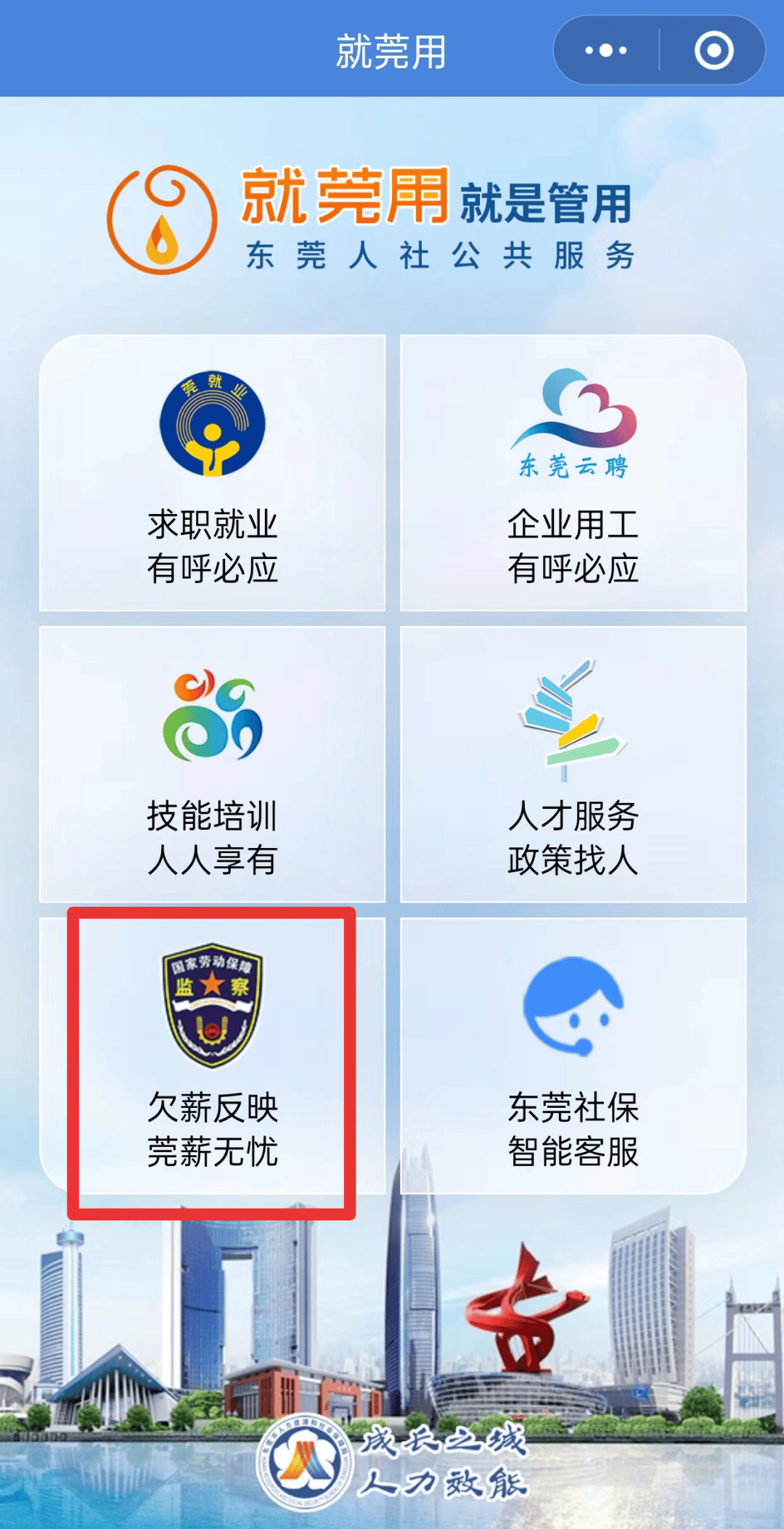Open the 求职就业 有呼必应 tile

point(212,473)
